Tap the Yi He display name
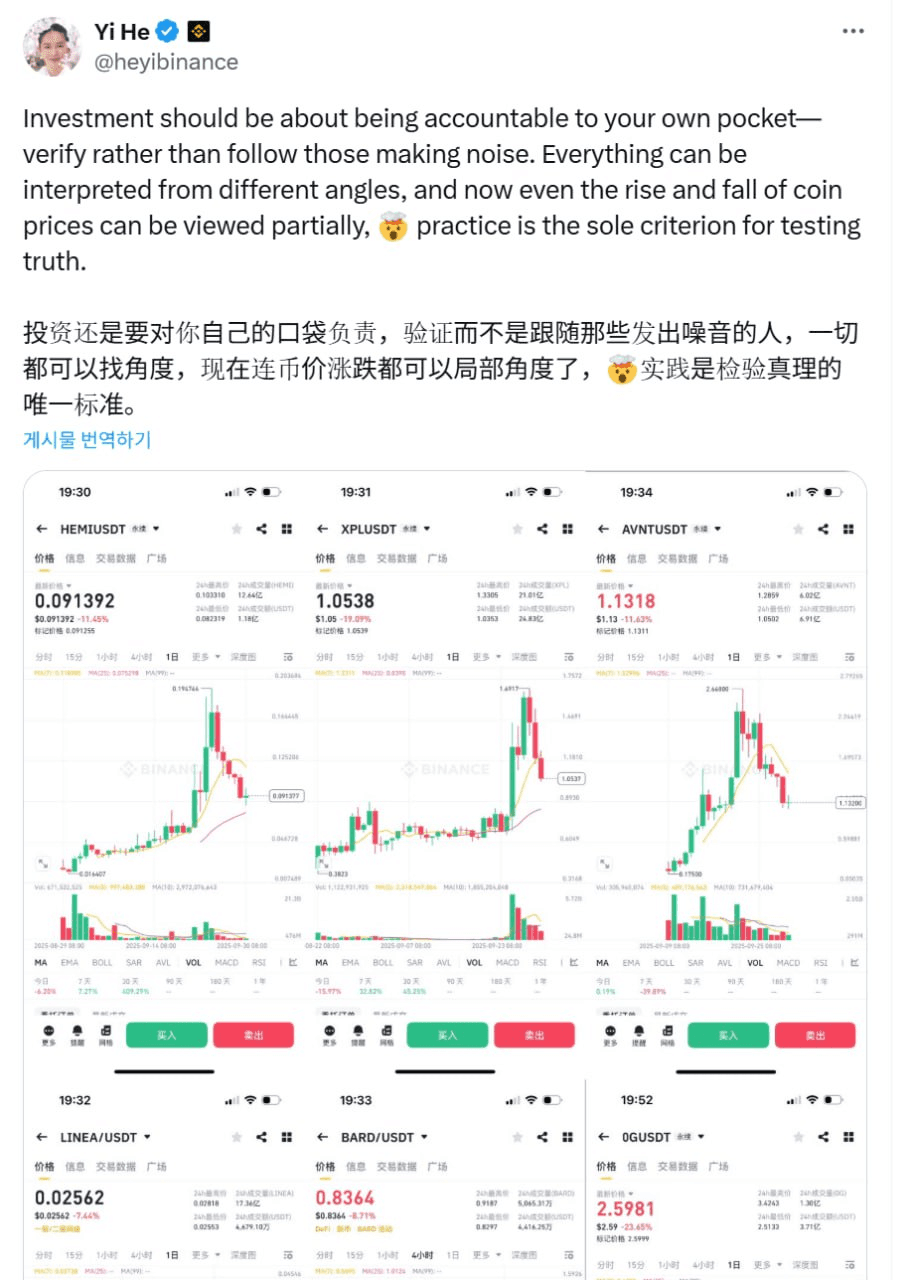Image resolution: width=912 pixels, height=1280 pixels. click(122, 32)
